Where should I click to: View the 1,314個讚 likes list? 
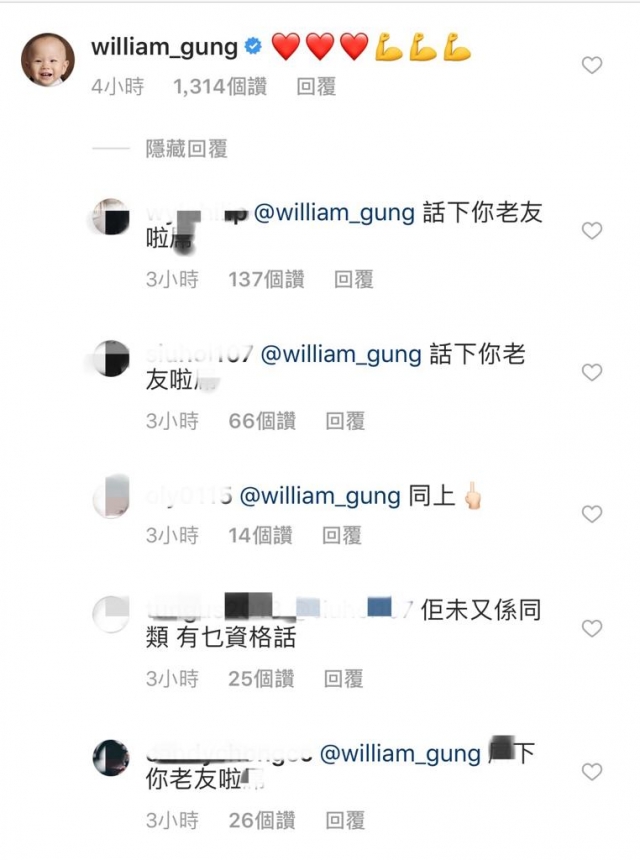(219, 88)
